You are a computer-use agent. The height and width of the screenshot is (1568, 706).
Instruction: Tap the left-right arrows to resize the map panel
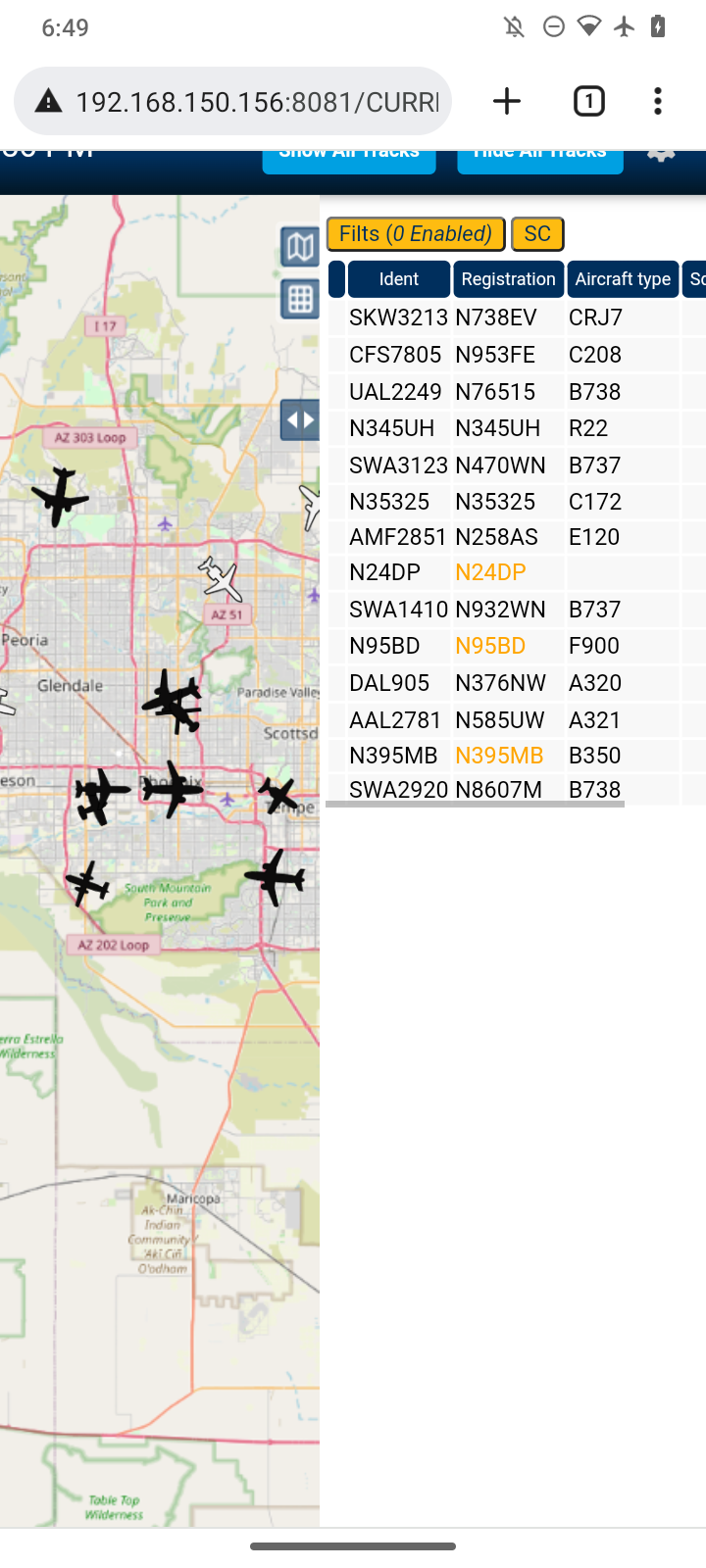click(300, 420)
